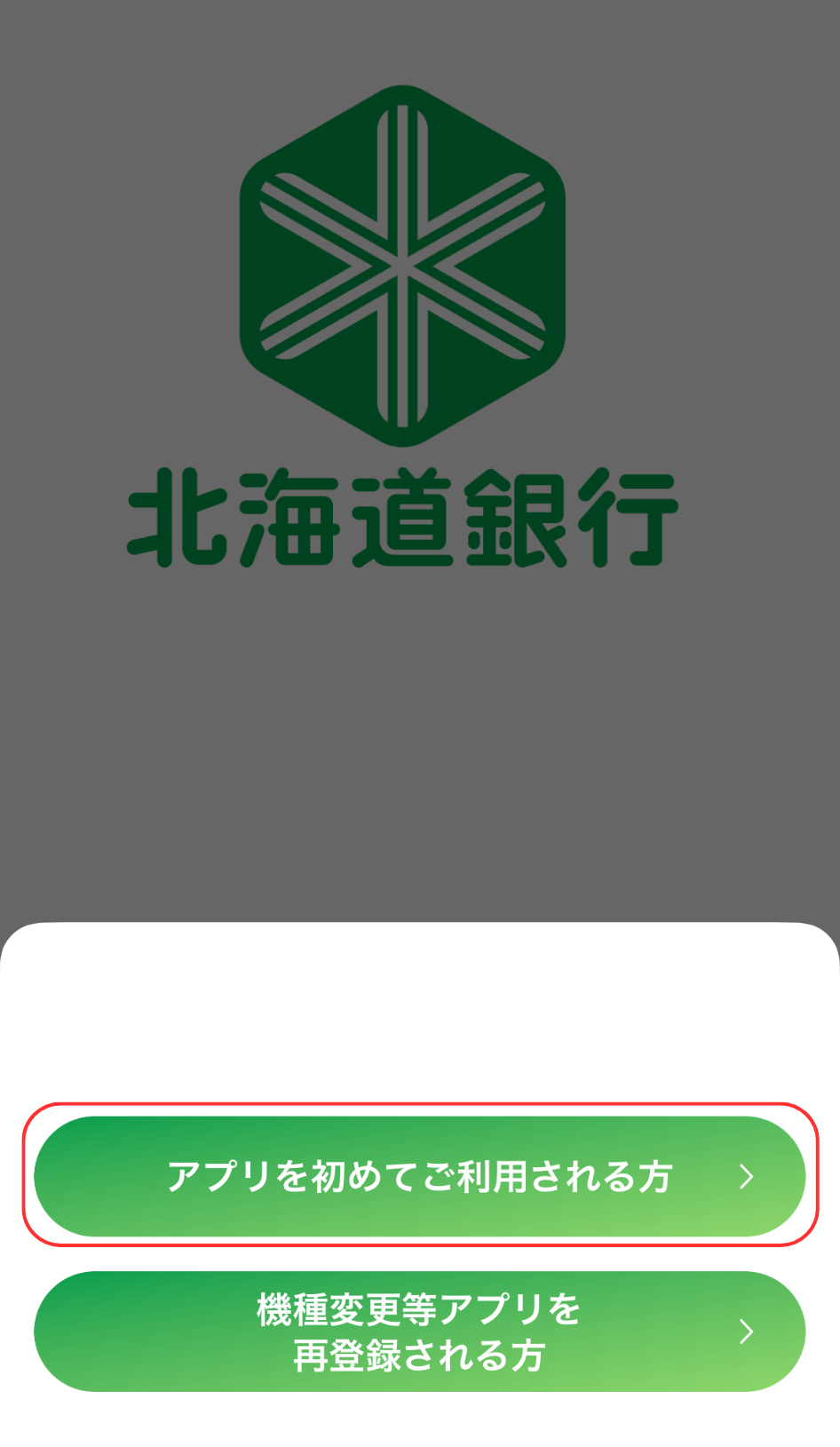Tap アプリを初めてご利用される方 button
The image size is (840, 1447).
(x=419, y=1175)
